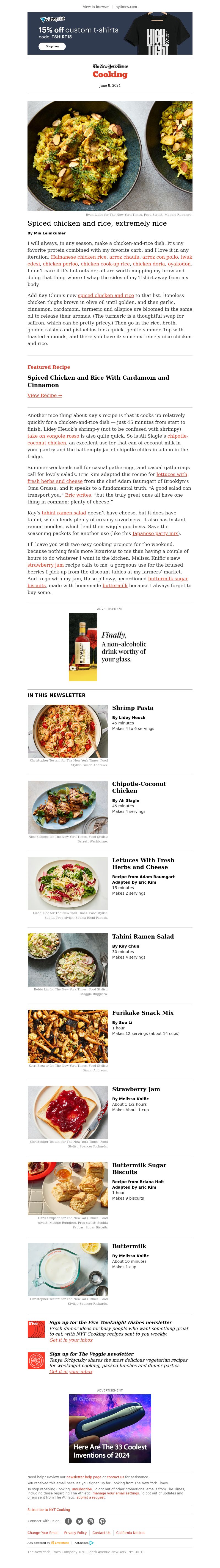Open the Shrimp Pasta recipe card
The width and height of the screenshot is (220, 1568).
point(132,708)
